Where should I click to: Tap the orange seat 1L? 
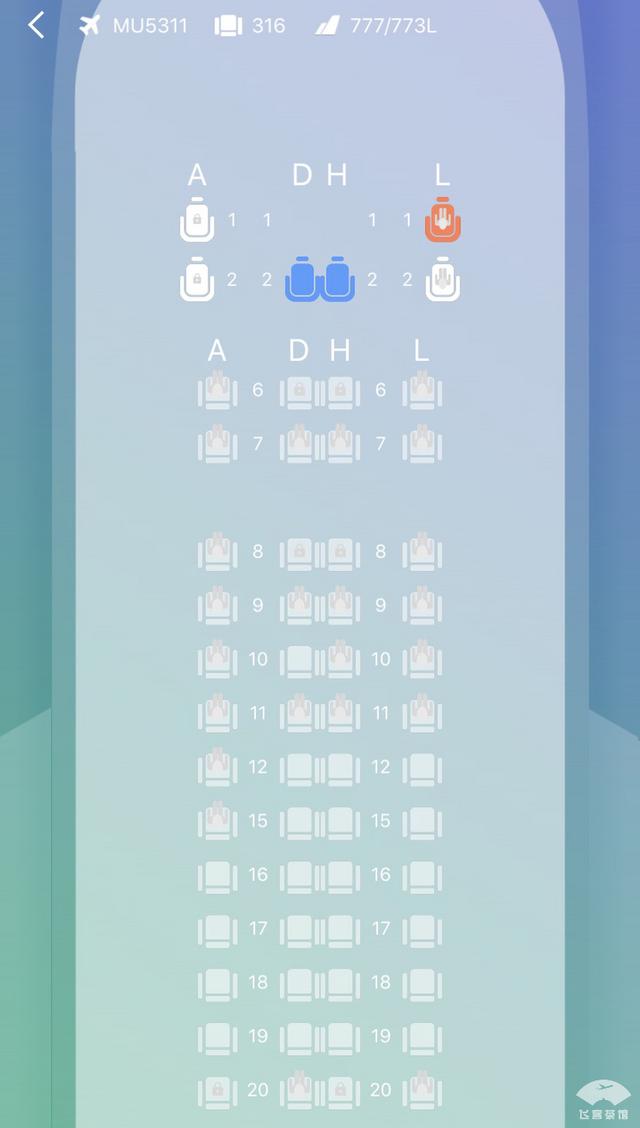pos(442,220)
